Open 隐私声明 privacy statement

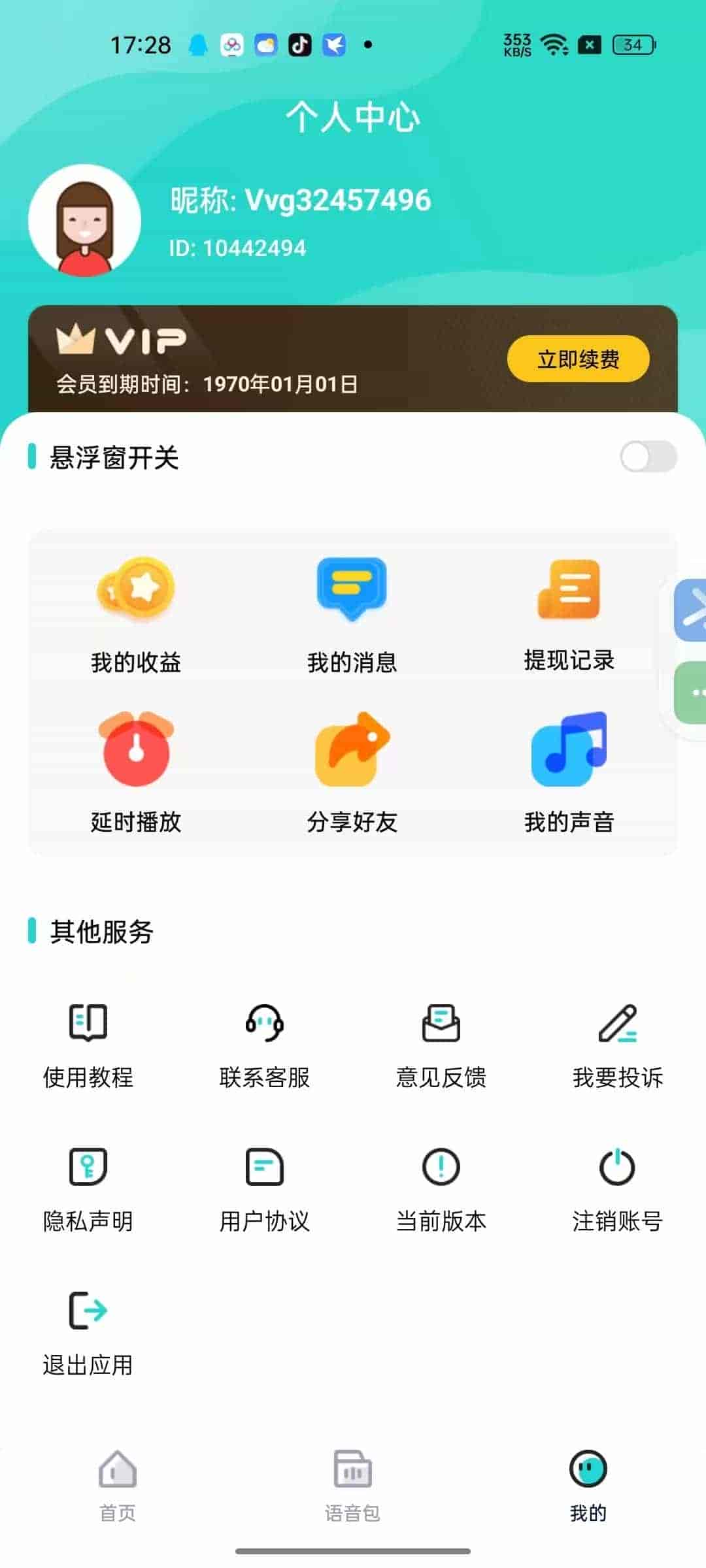(x=88, y=1189)
